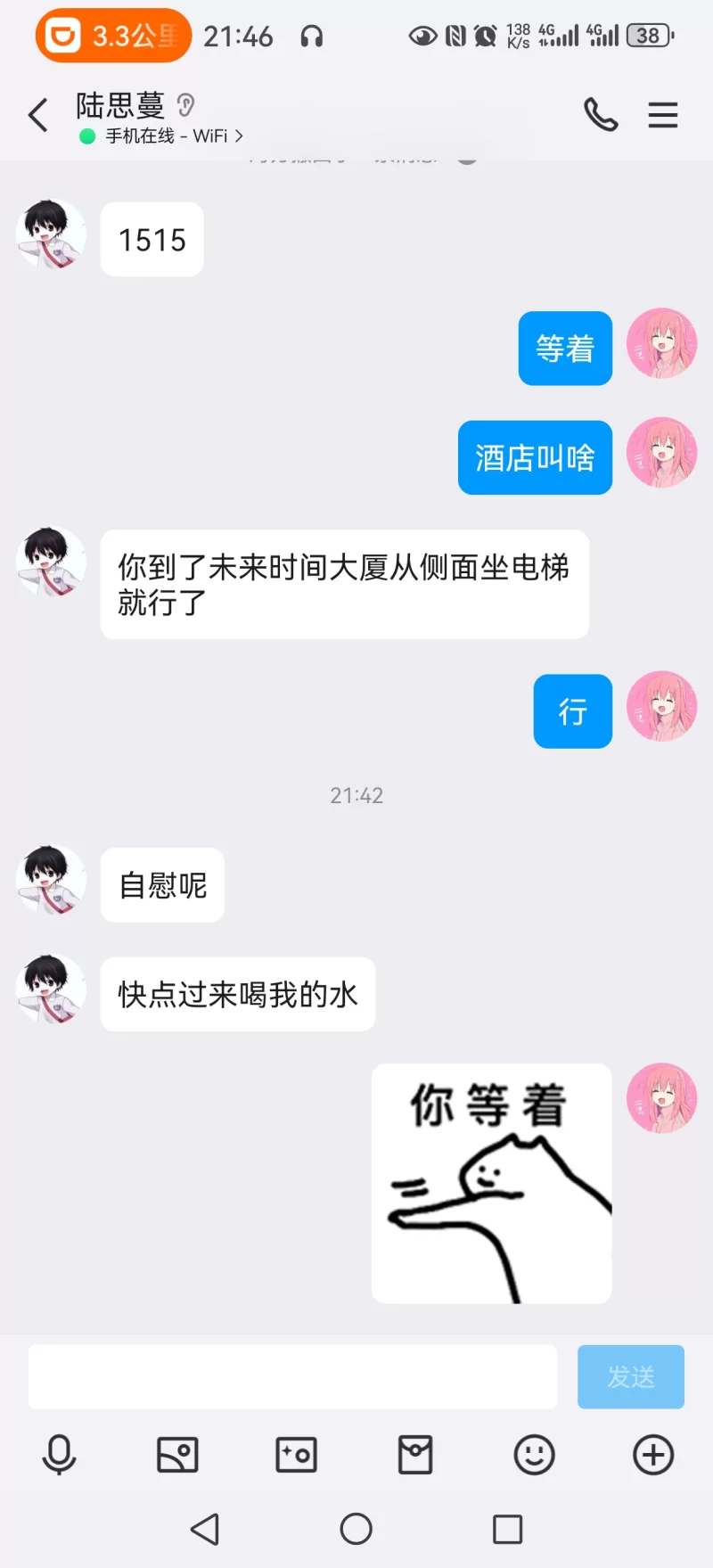The image size is (713, 1568).
Task: Go to the system home screen
Action: [x=356, y=1529]
